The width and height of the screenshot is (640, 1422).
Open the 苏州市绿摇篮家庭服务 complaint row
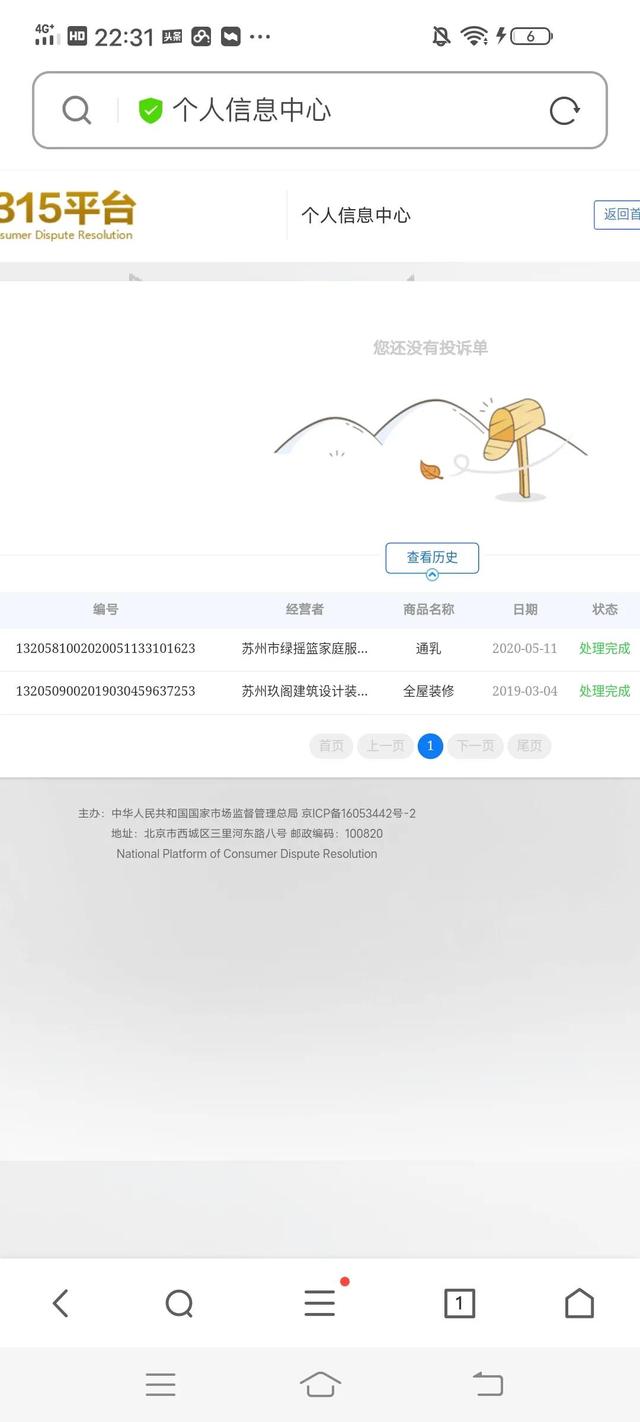tap(320, 648)
